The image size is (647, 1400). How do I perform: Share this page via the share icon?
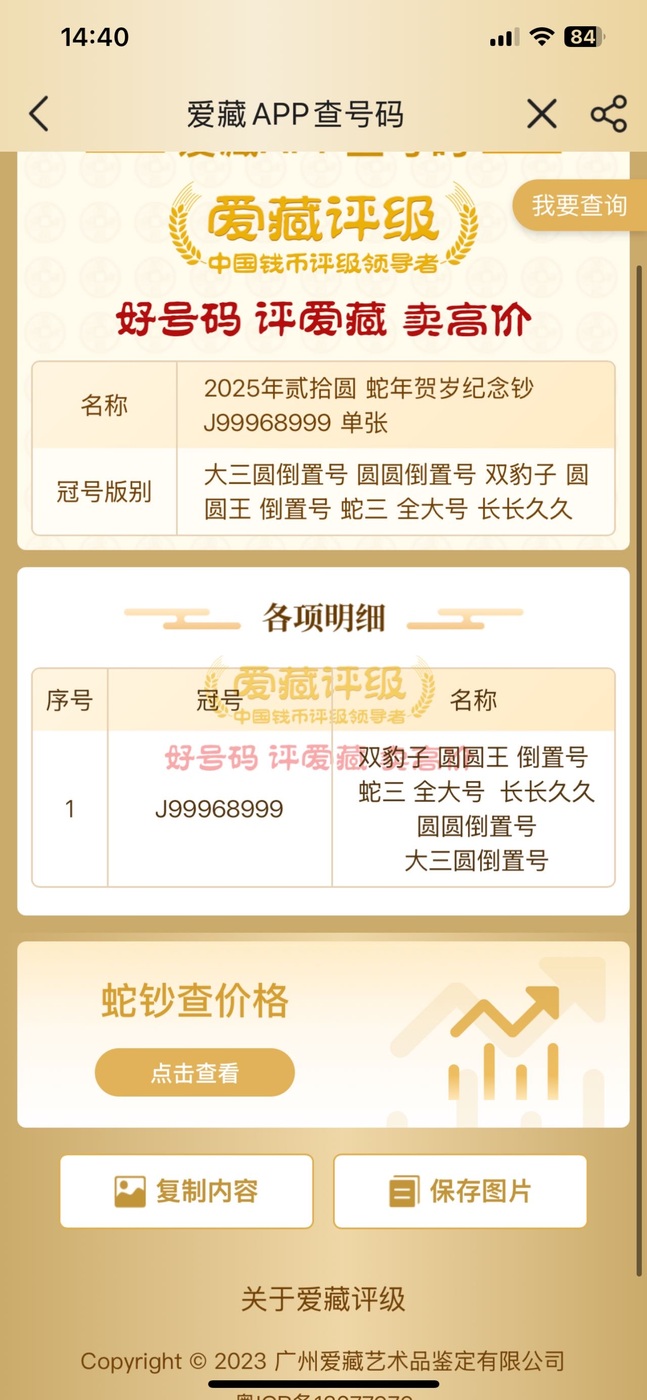click(x=609, y=114)
